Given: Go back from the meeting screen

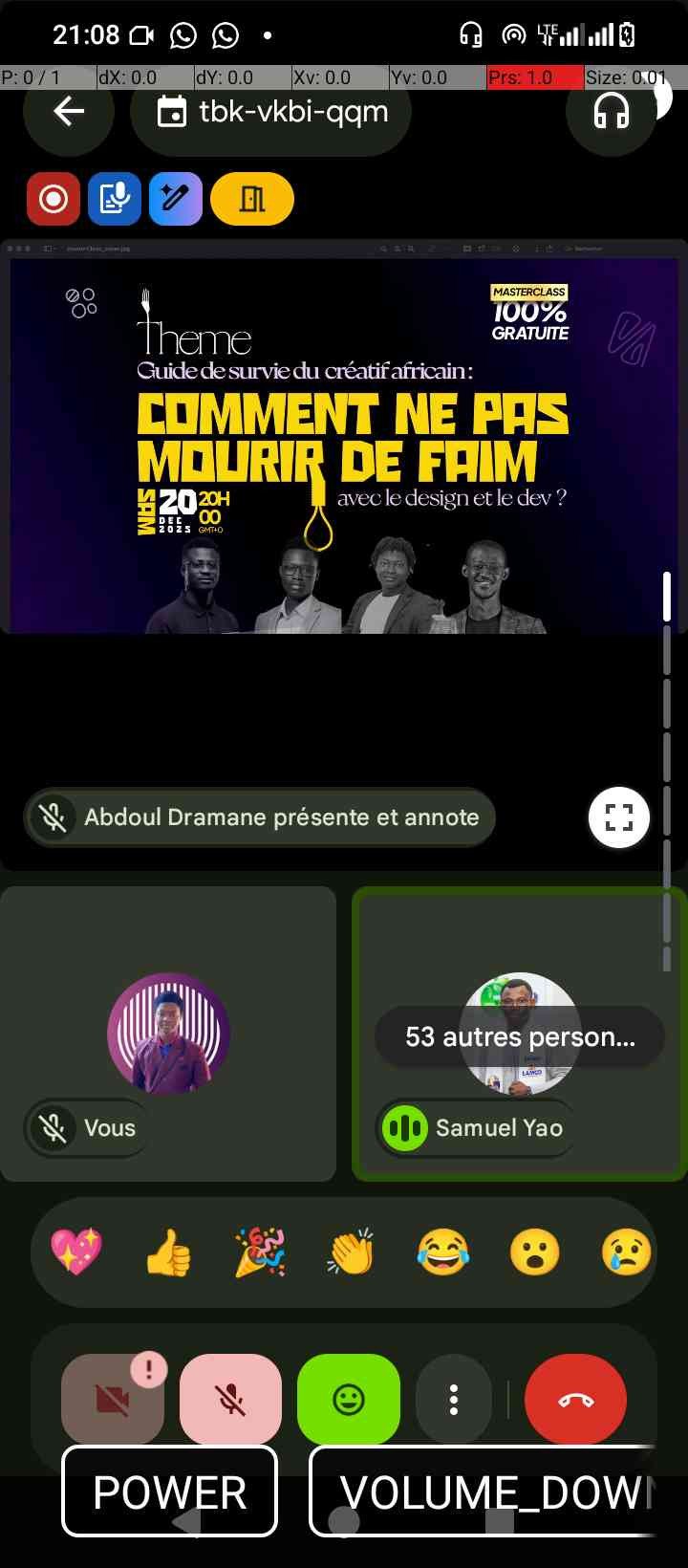Looking at the screenshot, I should click(x=69, y=112).
